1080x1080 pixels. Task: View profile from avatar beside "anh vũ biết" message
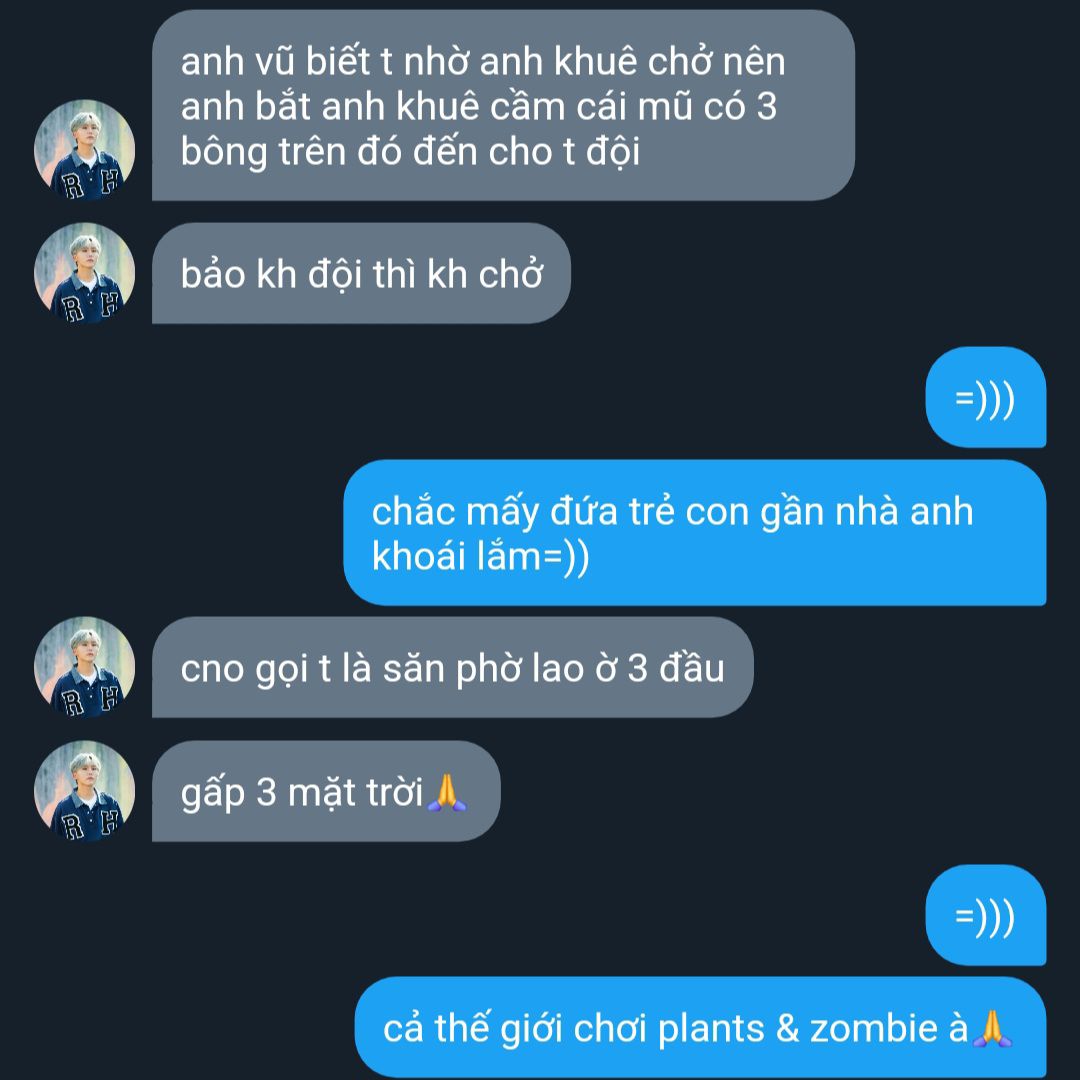tap(84, 149)
